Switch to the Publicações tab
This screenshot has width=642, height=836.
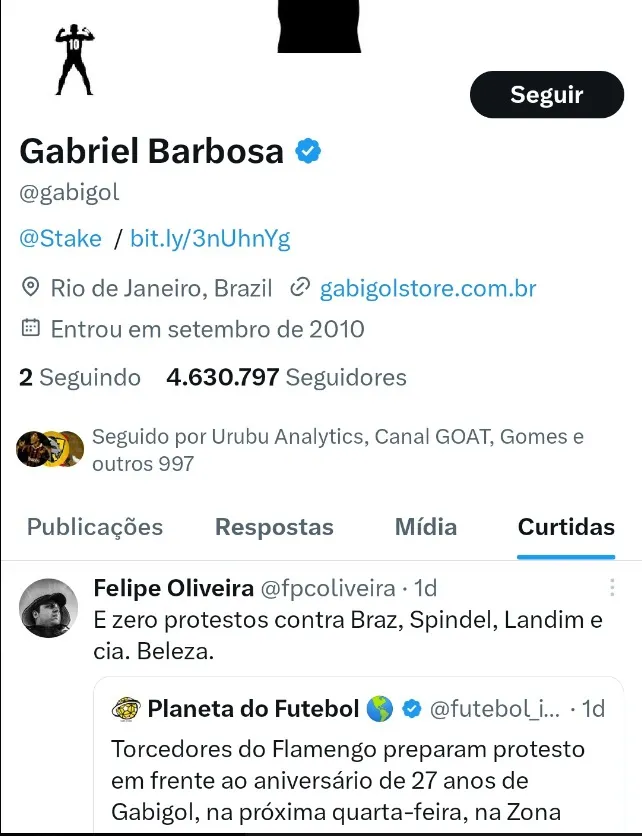tap(94, 527)
